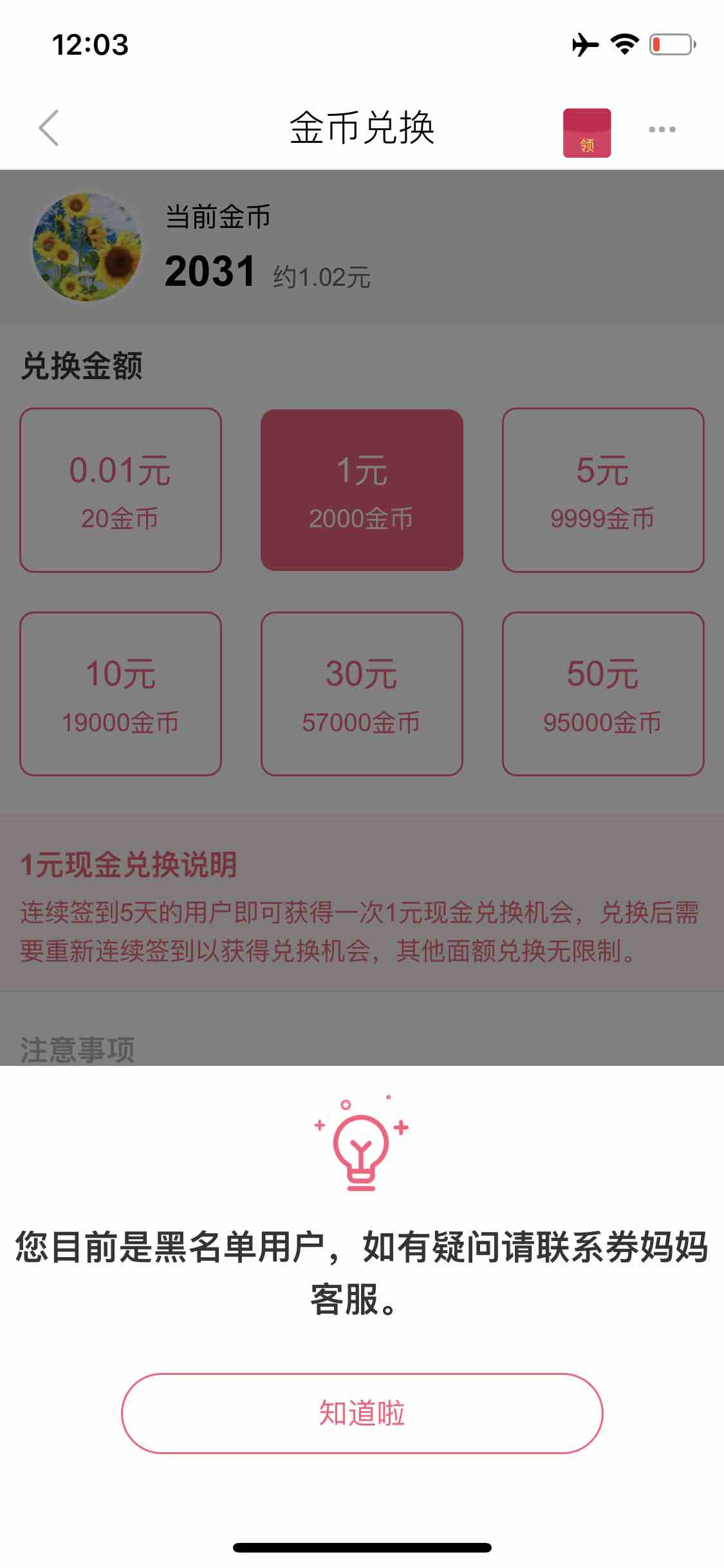
Task: Select the 0.01元 exchange option
Action: click(120, 490)
